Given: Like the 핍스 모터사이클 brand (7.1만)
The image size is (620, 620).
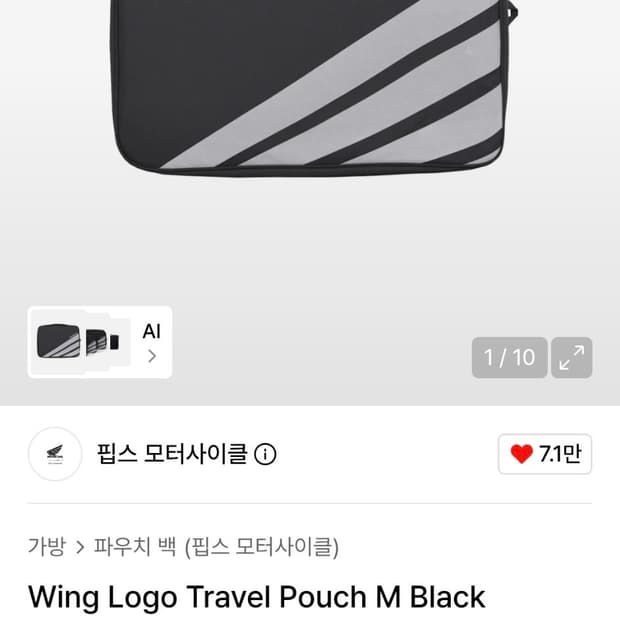Looking at the screenshot, I should click(x=545, y=454).
